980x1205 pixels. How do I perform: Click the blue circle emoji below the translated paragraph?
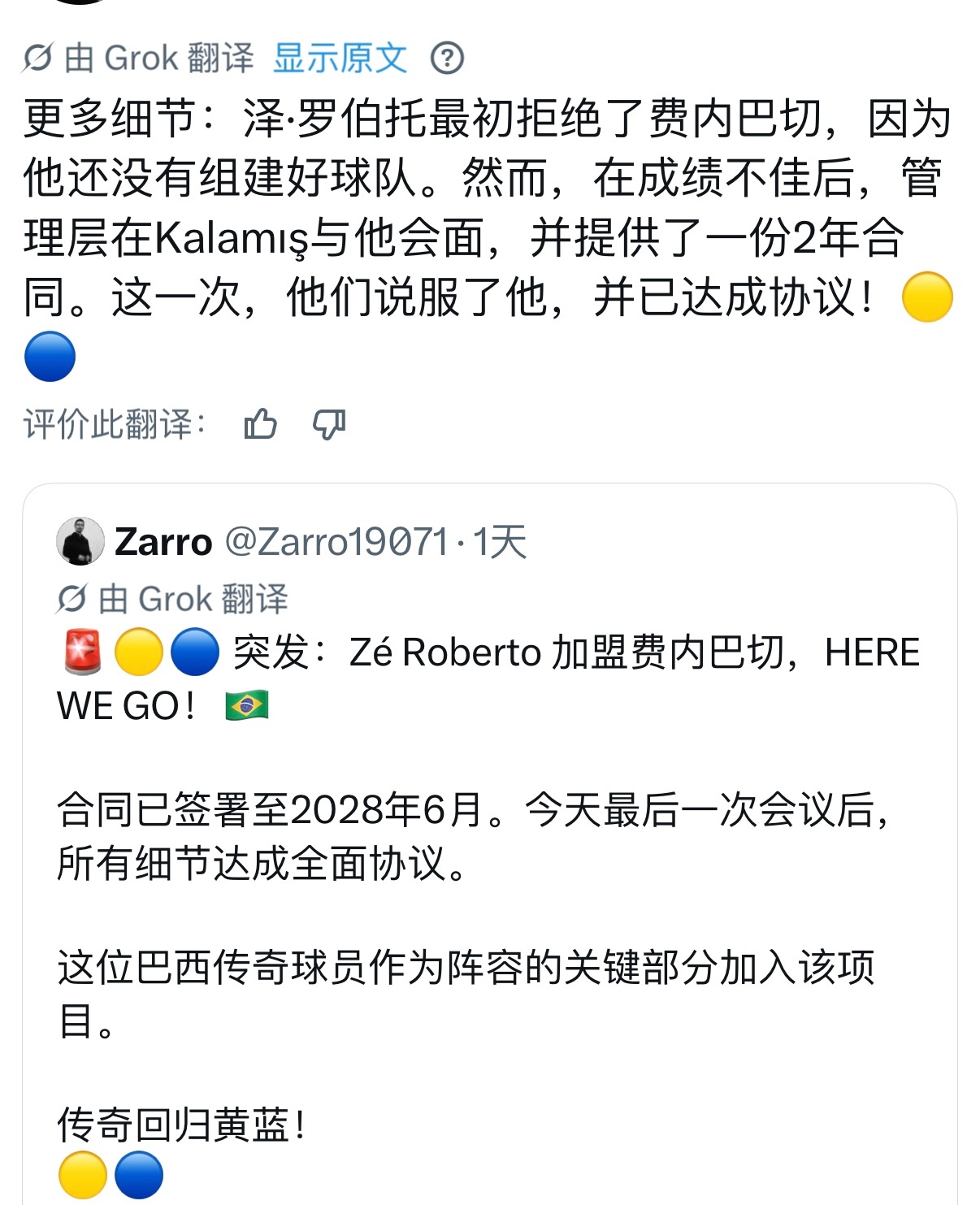52,357
